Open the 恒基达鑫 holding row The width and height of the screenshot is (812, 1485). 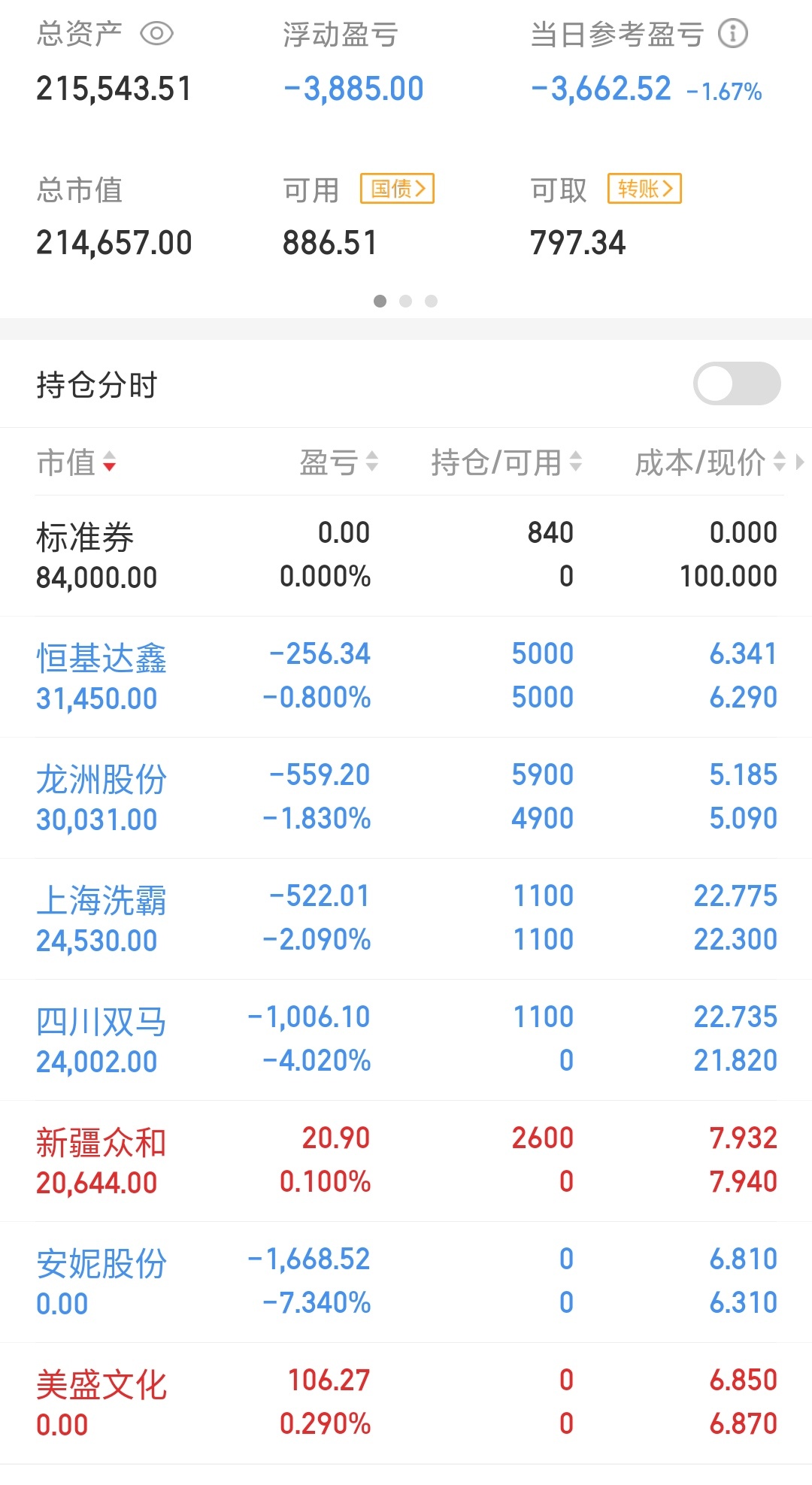point(406,677)
